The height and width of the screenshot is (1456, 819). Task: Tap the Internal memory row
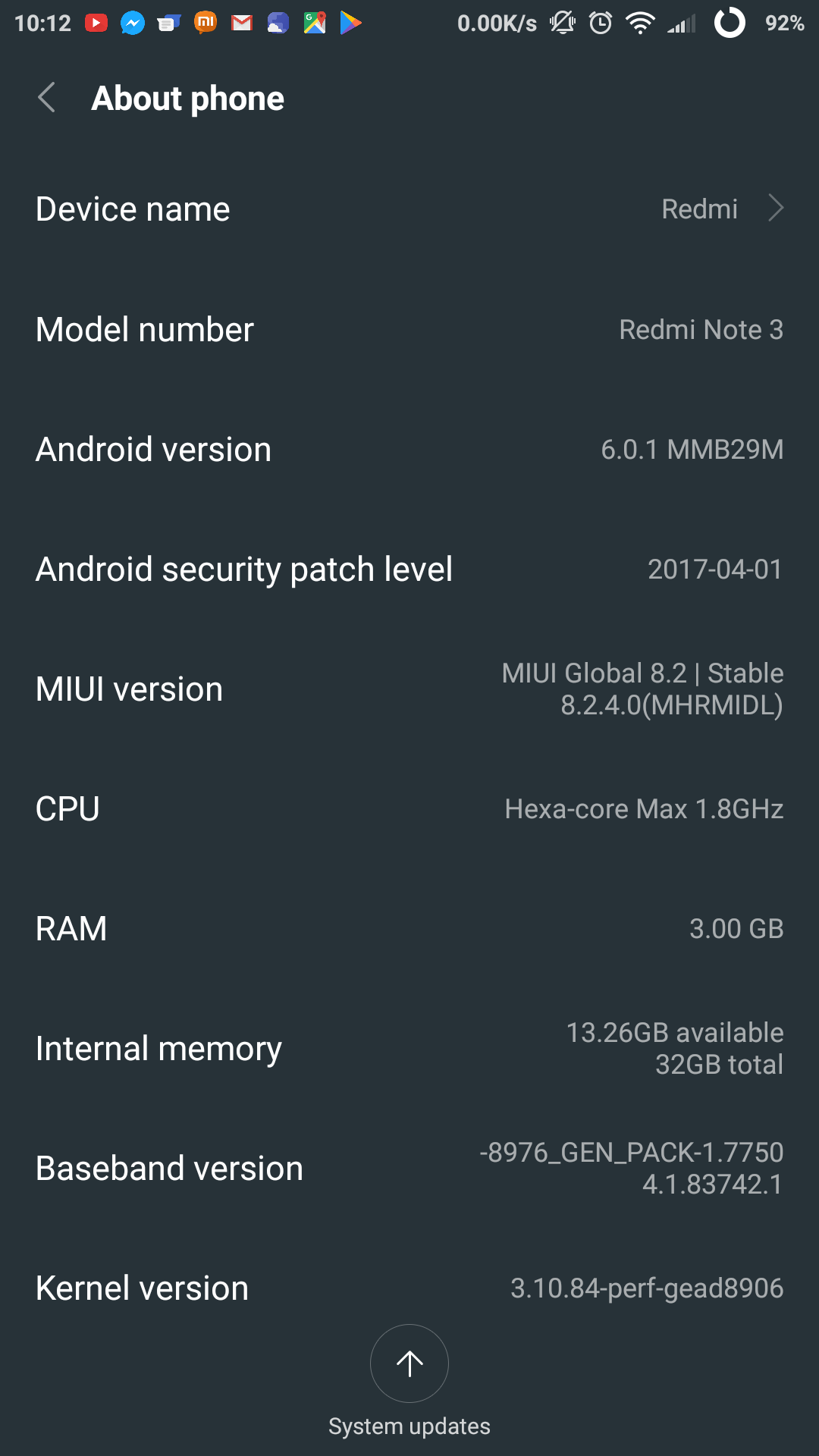(409, 1049)
